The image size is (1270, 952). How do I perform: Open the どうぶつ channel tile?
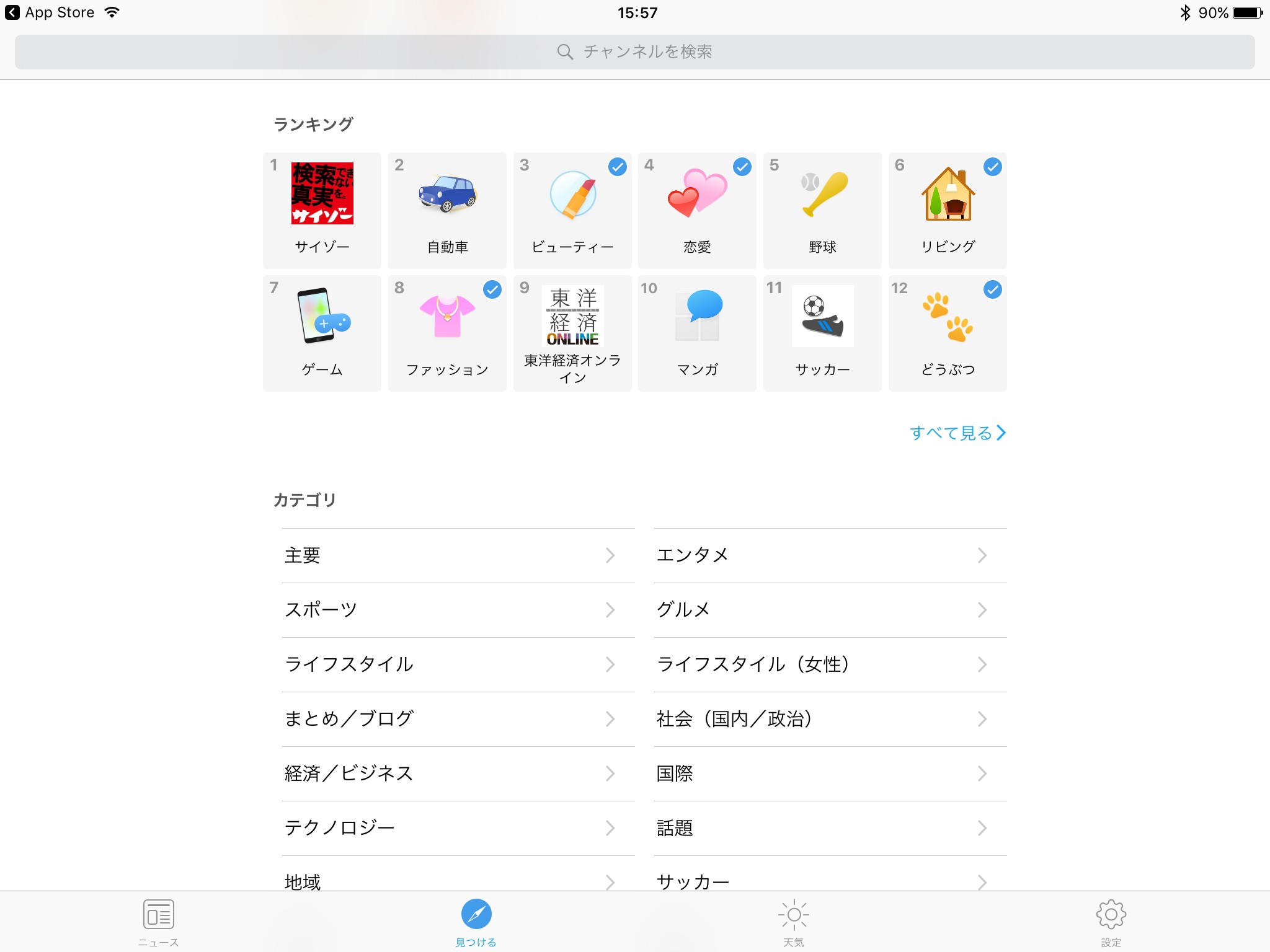948,333
